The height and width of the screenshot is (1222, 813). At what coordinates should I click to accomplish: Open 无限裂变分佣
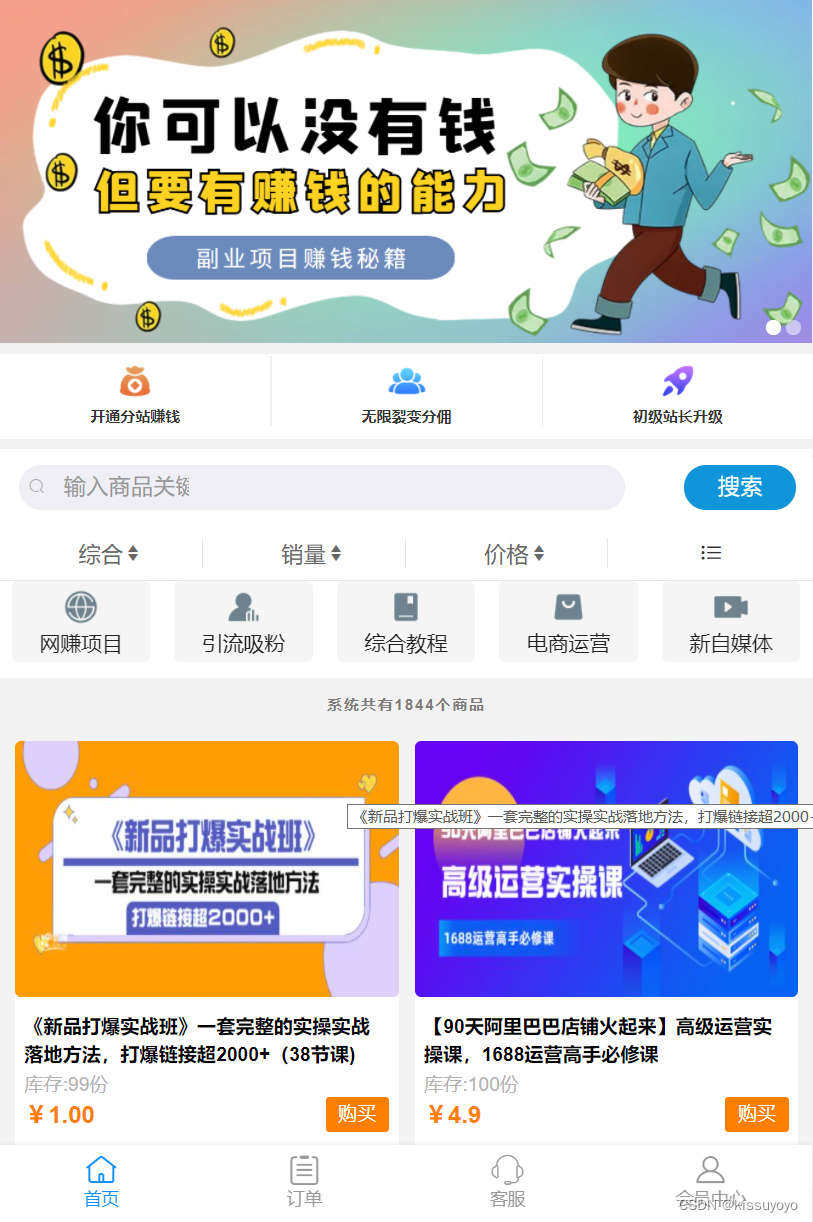(x=406, y=396)
